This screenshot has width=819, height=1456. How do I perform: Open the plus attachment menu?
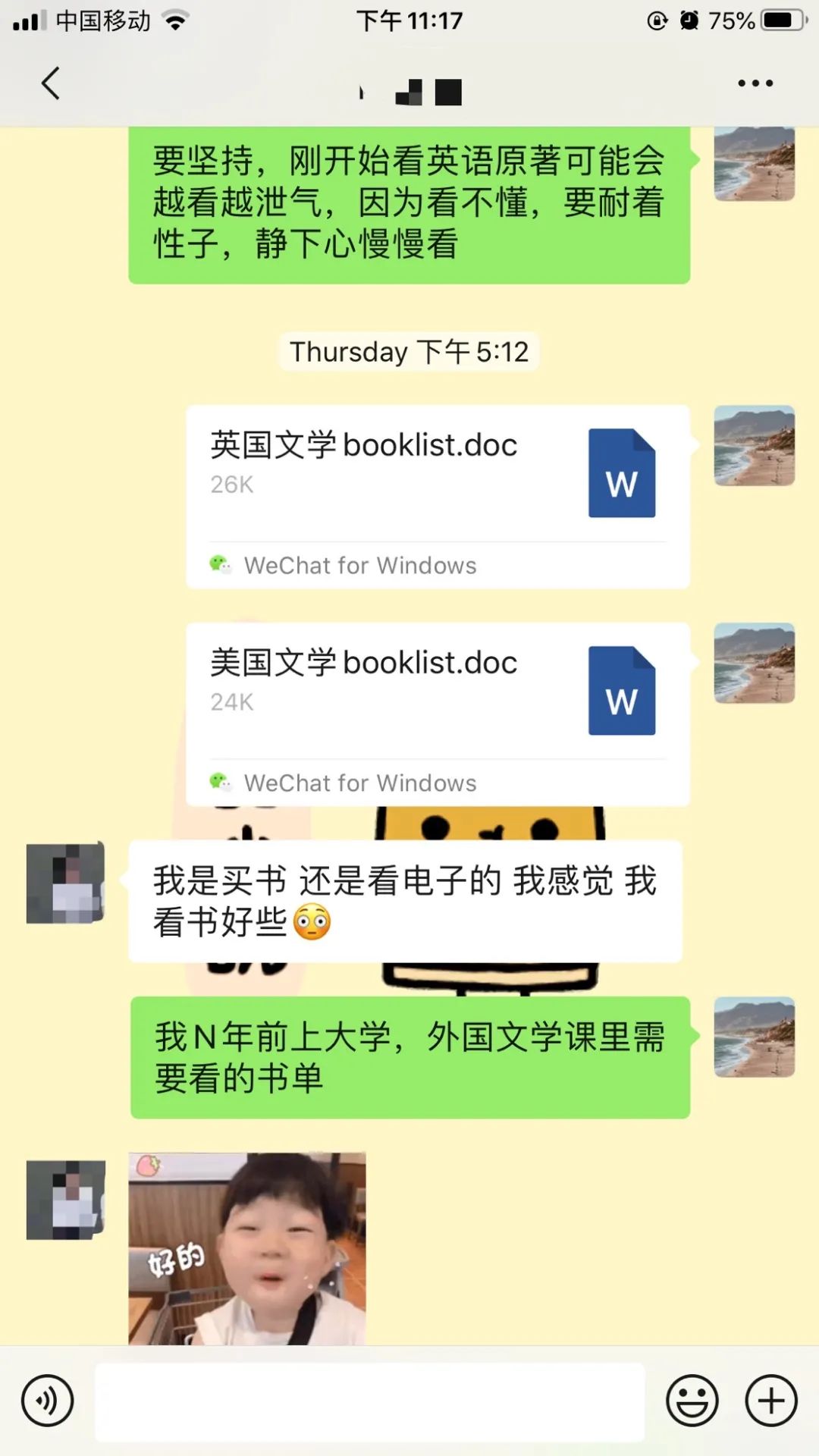click(770, 1401)
